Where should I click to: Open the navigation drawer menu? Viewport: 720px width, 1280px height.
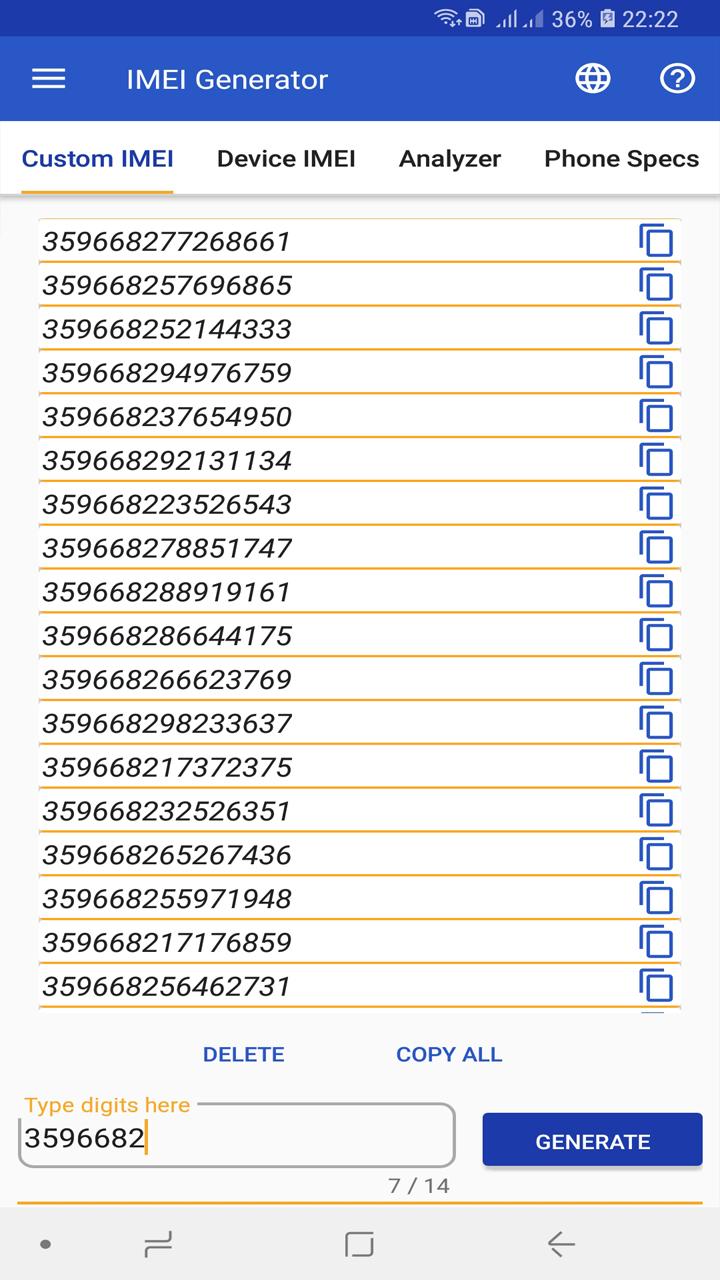pos(47,79)
